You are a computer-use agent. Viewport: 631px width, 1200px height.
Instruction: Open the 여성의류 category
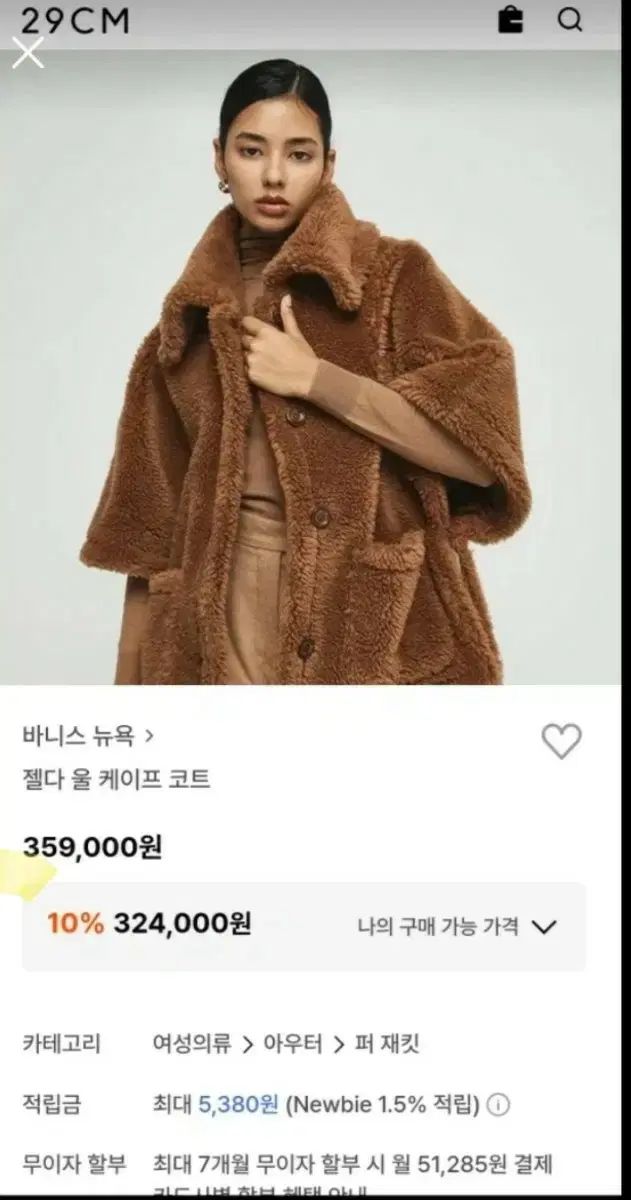191,1044
